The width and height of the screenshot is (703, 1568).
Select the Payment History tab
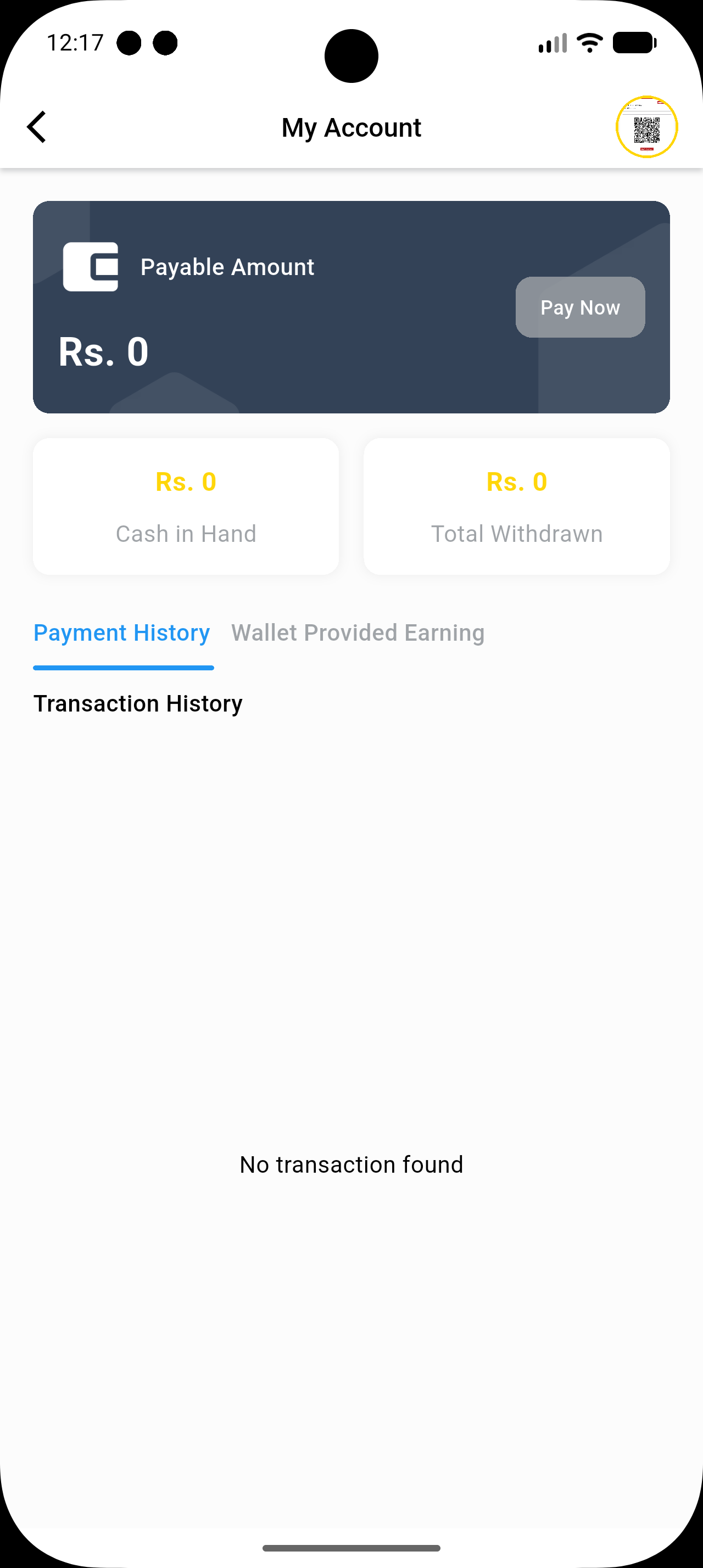click(122, 632)
